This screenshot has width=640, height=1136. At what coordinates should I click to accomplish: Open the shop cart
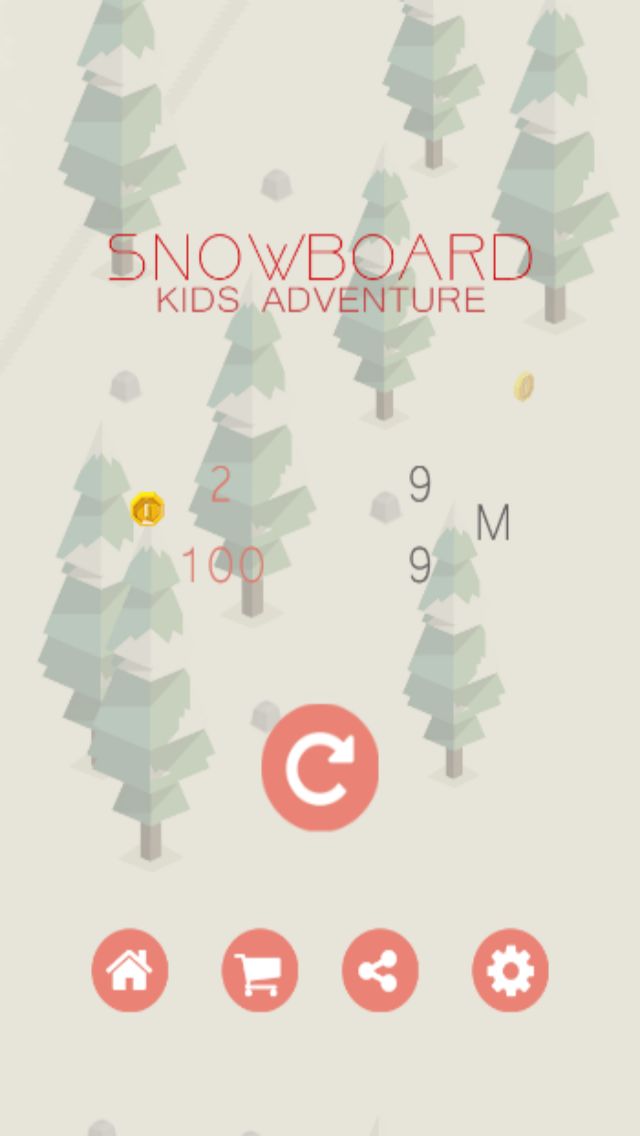pyautogui.click(x=259, y=970)
